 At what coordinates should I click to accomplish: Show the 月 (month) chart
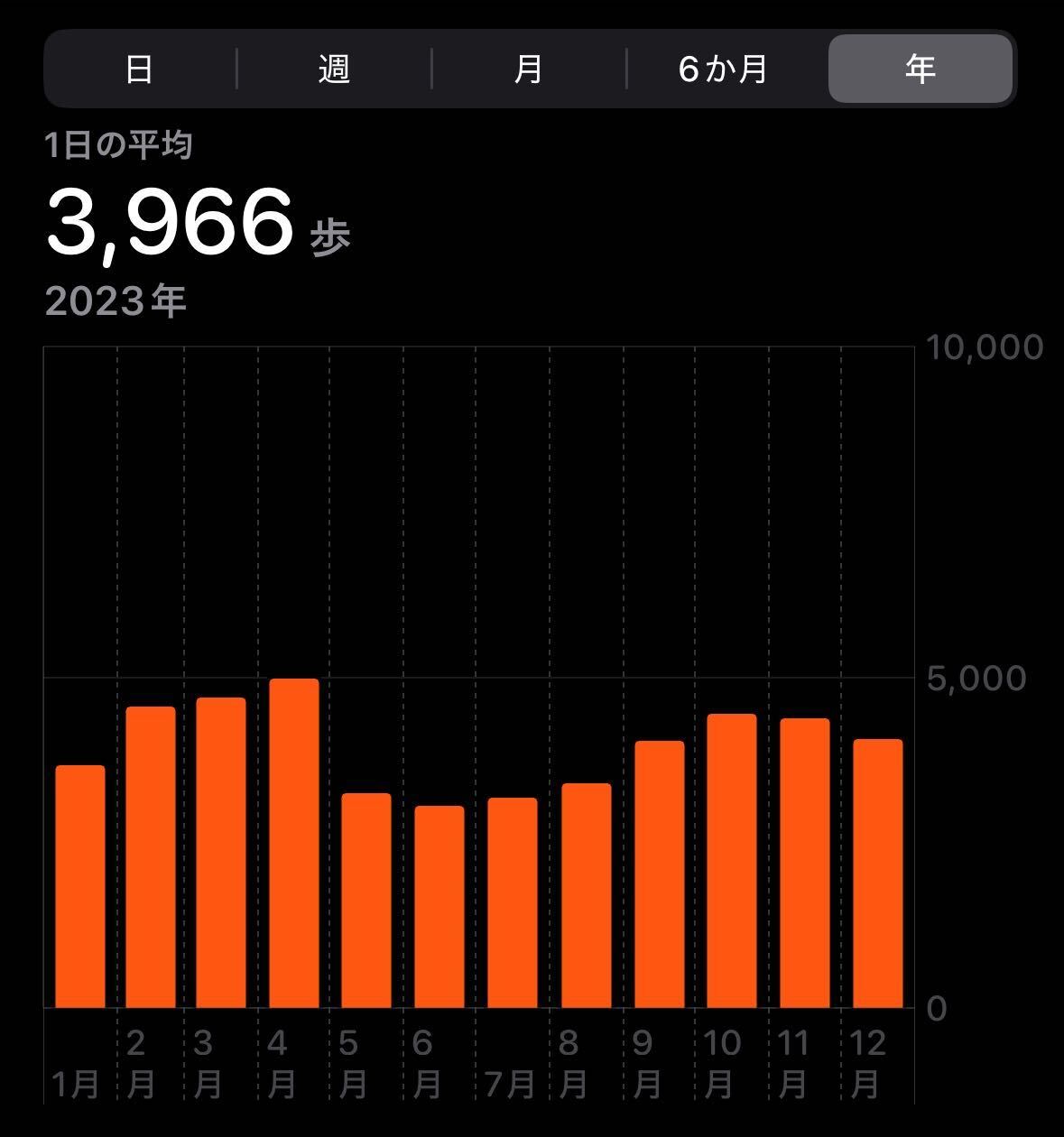pyautogui.click(x=529, y=69)
